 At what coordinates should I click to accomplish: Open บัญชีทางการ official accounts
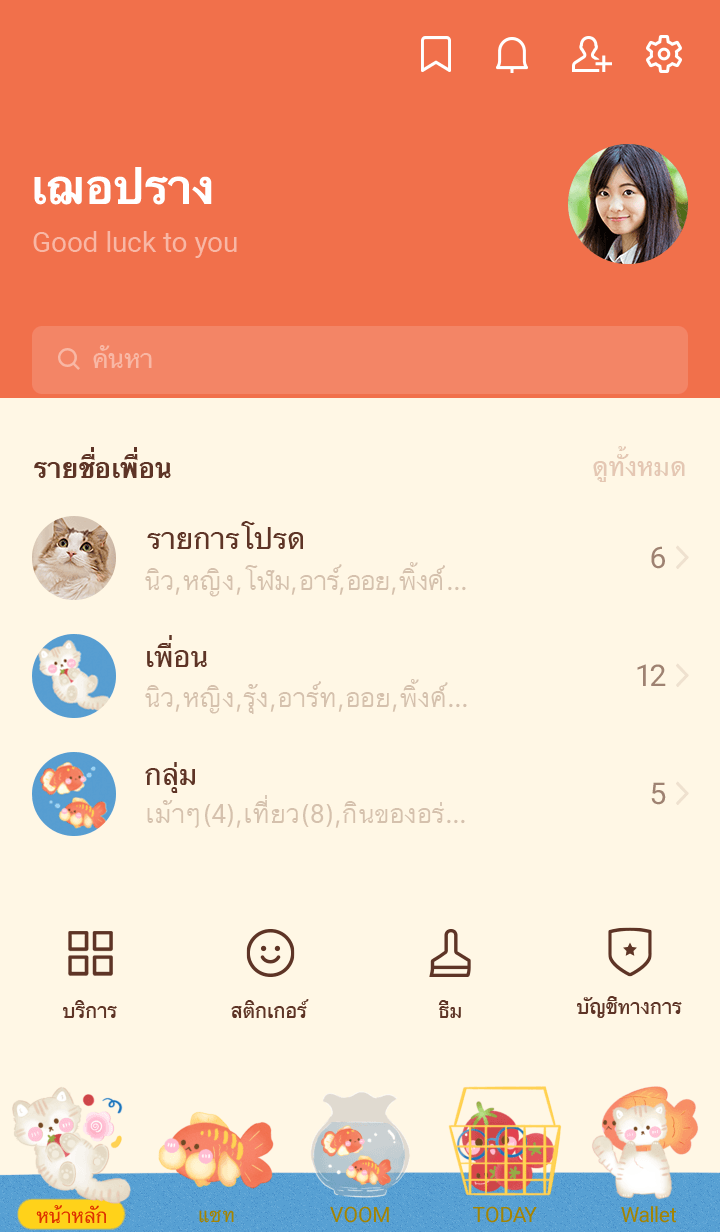coord(630,972)
